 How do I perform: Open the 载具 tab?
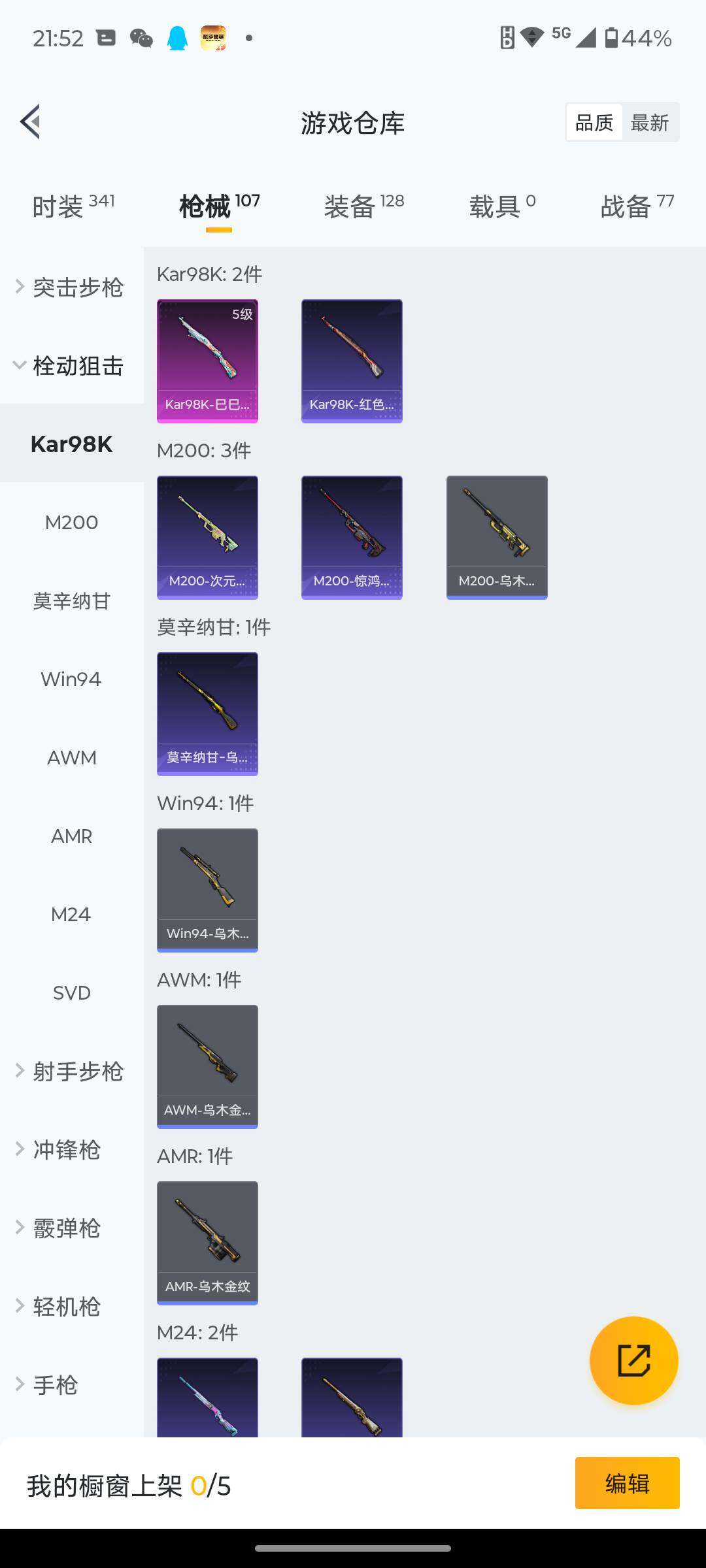501,206
